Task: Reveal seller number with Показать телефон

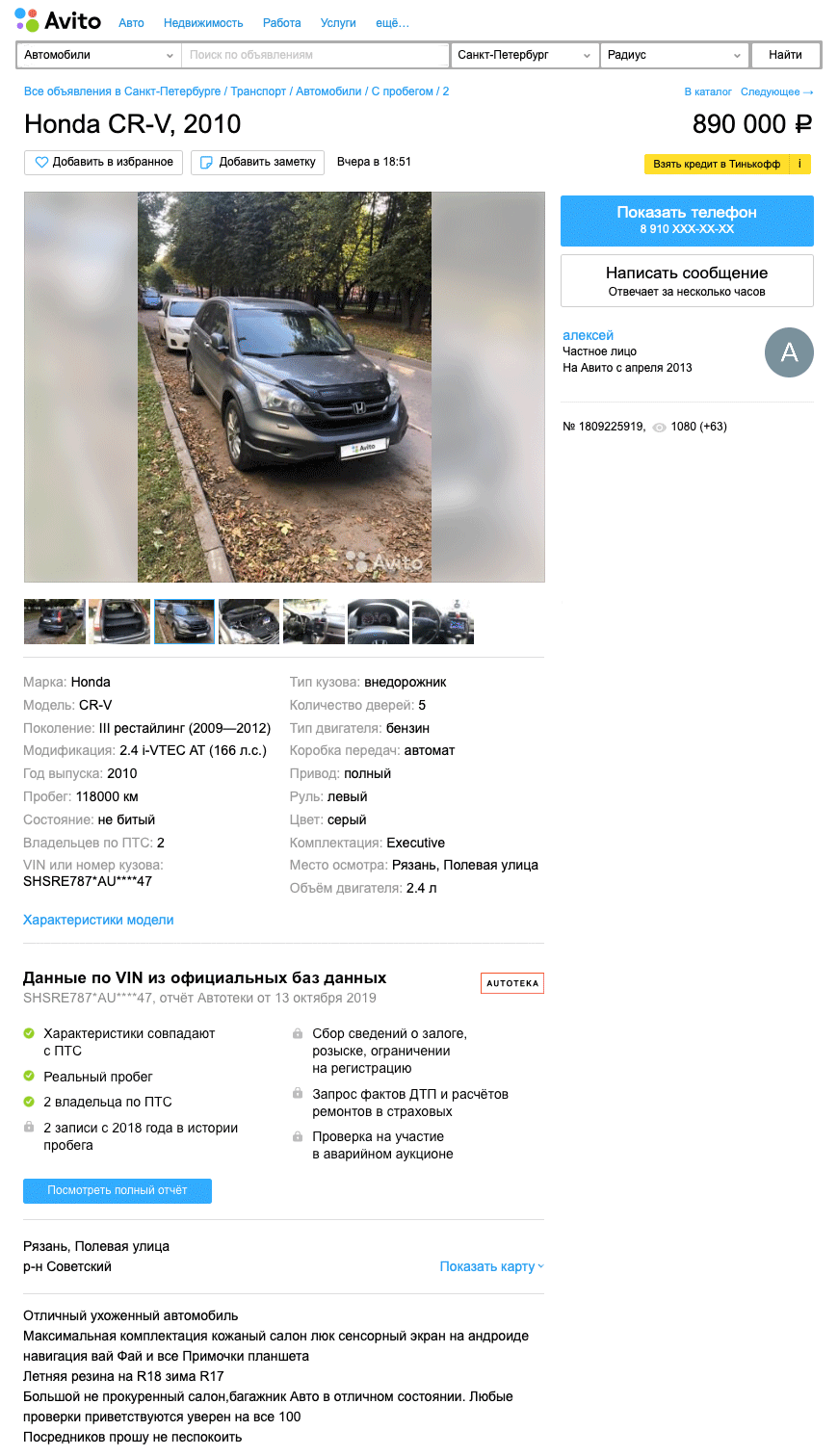Action: coord(687,221)
